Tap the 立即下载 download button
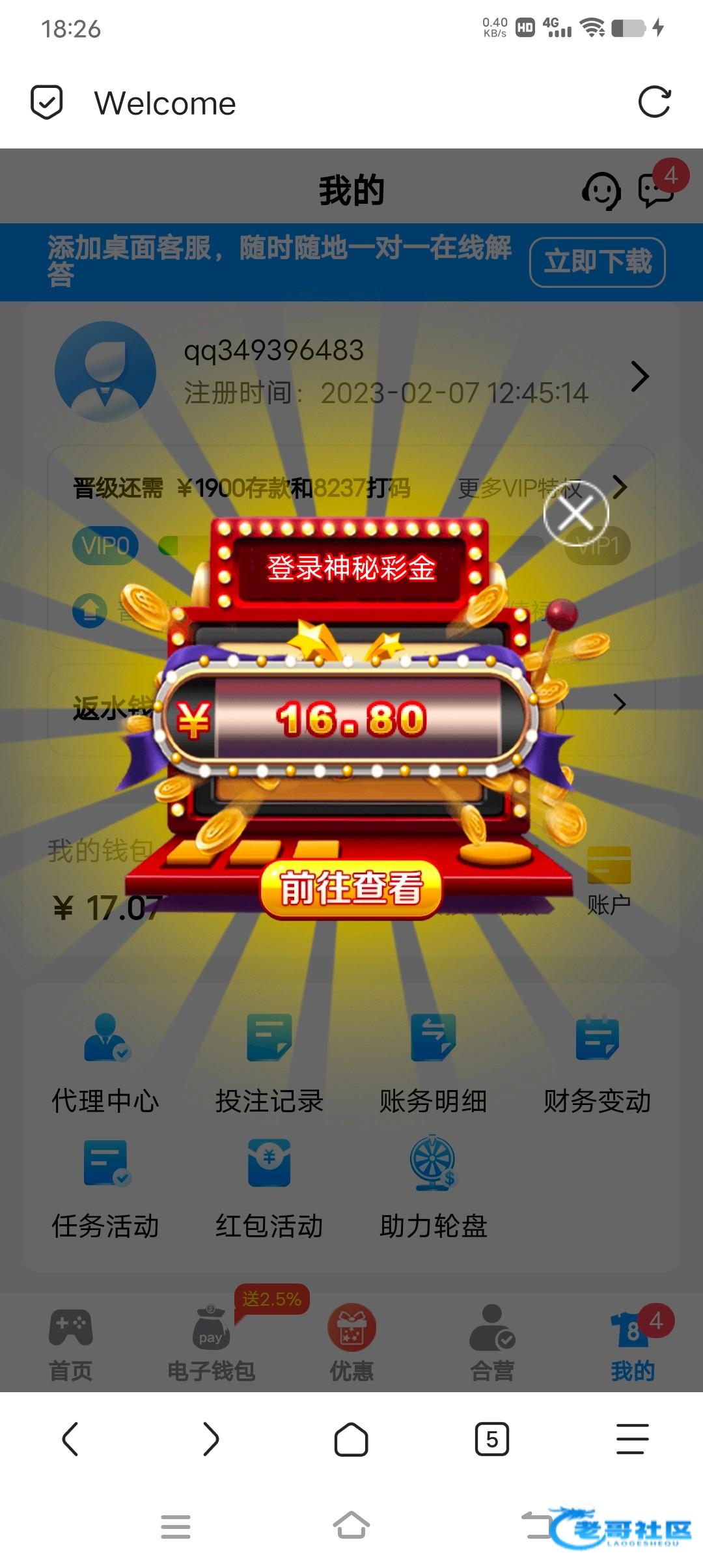 (x=598, y=262)
